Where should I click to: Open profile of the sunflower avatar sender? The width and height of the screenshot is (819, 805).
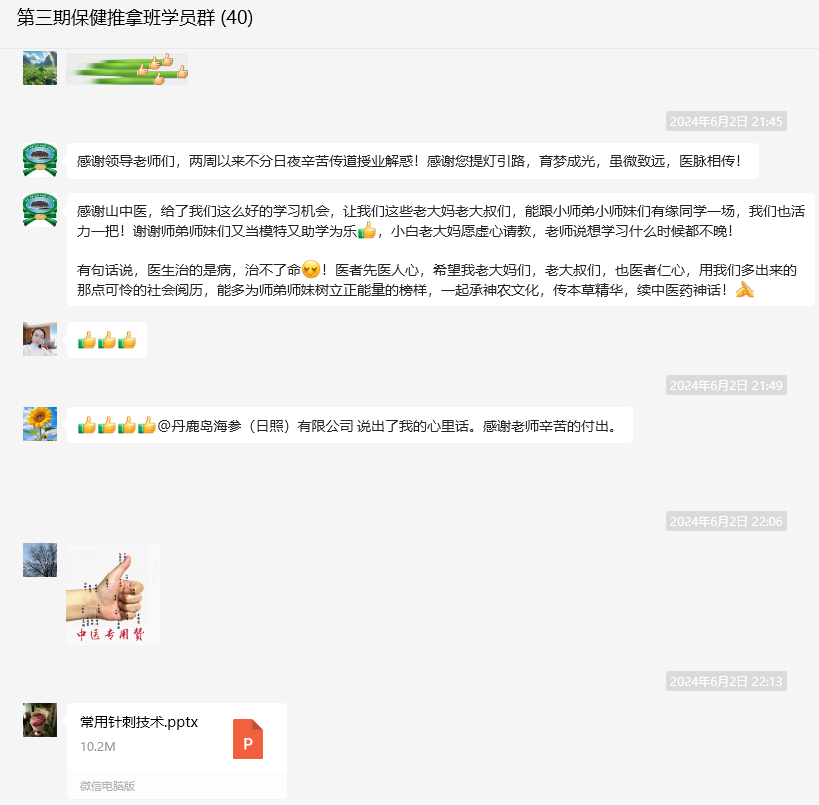coord(40,424)
